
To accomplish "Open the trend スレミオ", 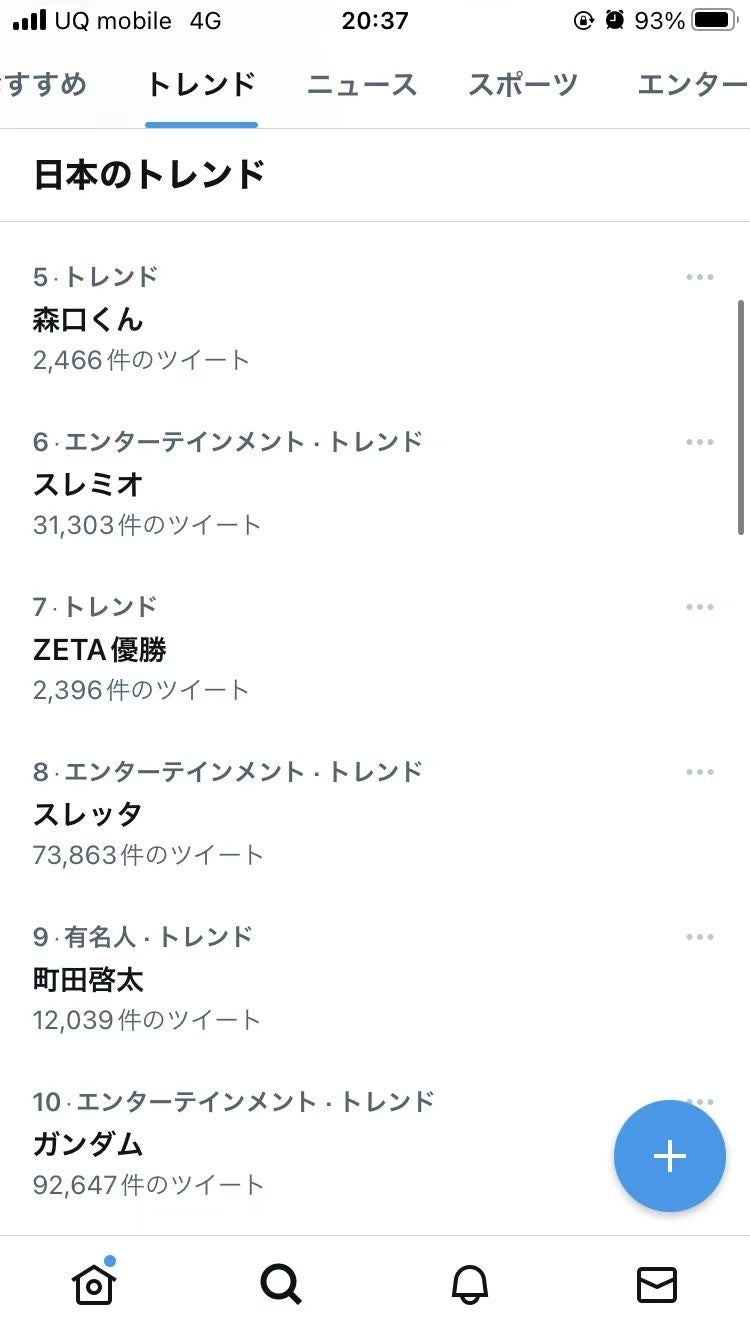I will click(88, 485).
